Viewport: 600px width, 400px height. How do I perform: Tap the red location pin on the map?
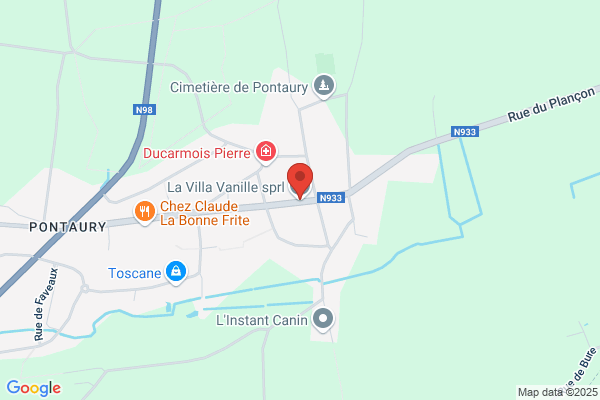pos(300,180)
